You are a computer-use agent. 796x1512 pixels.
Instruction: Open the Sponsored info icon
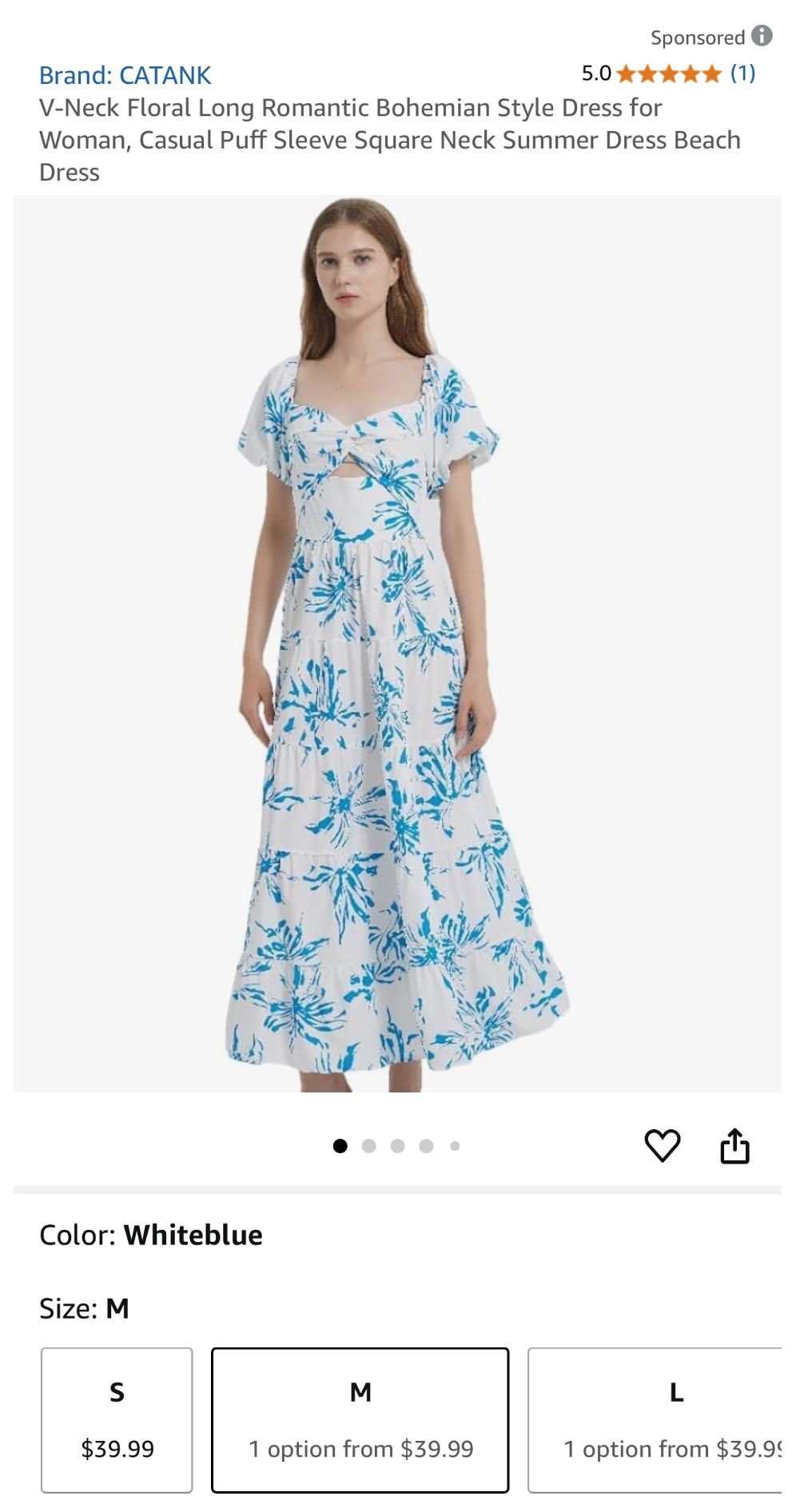point(762,36)
